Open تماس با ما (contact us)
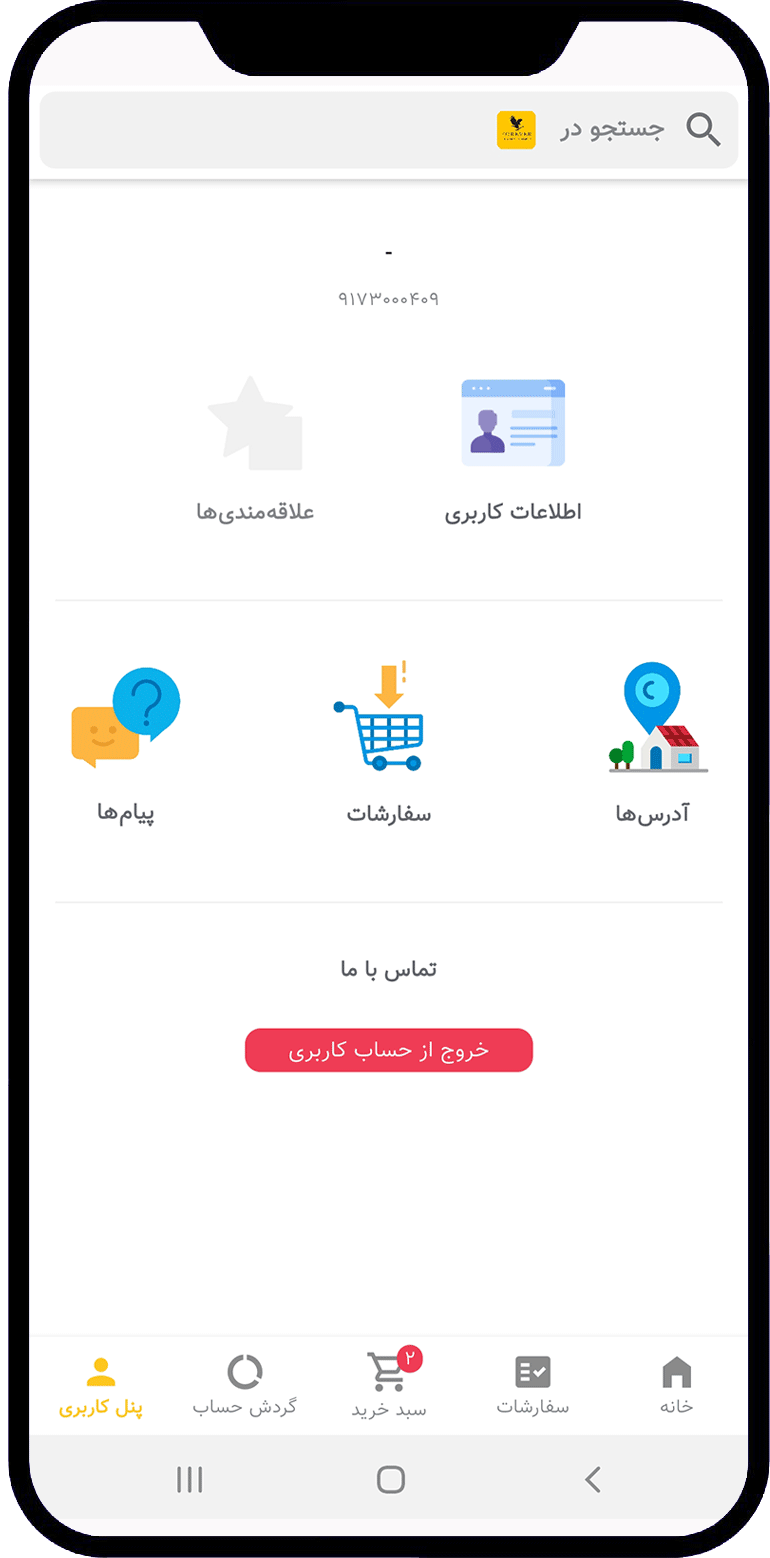Screen dimensions: 770x1558 coord(388,969)
